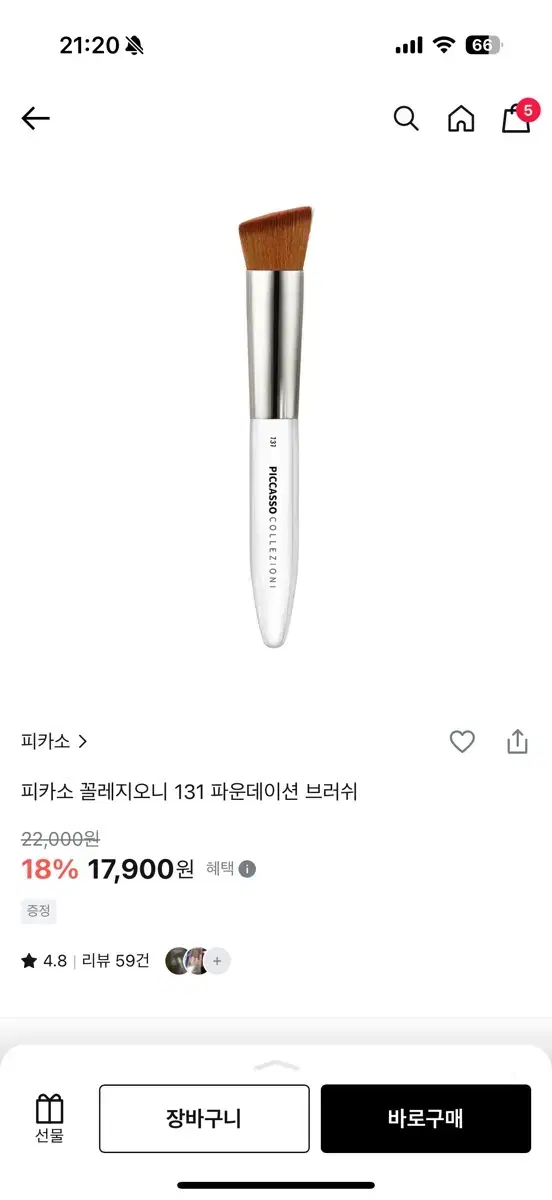Screen dimensions: 552x1200
Task: Buy now with 바로구매
Action: click(426, 1118)
